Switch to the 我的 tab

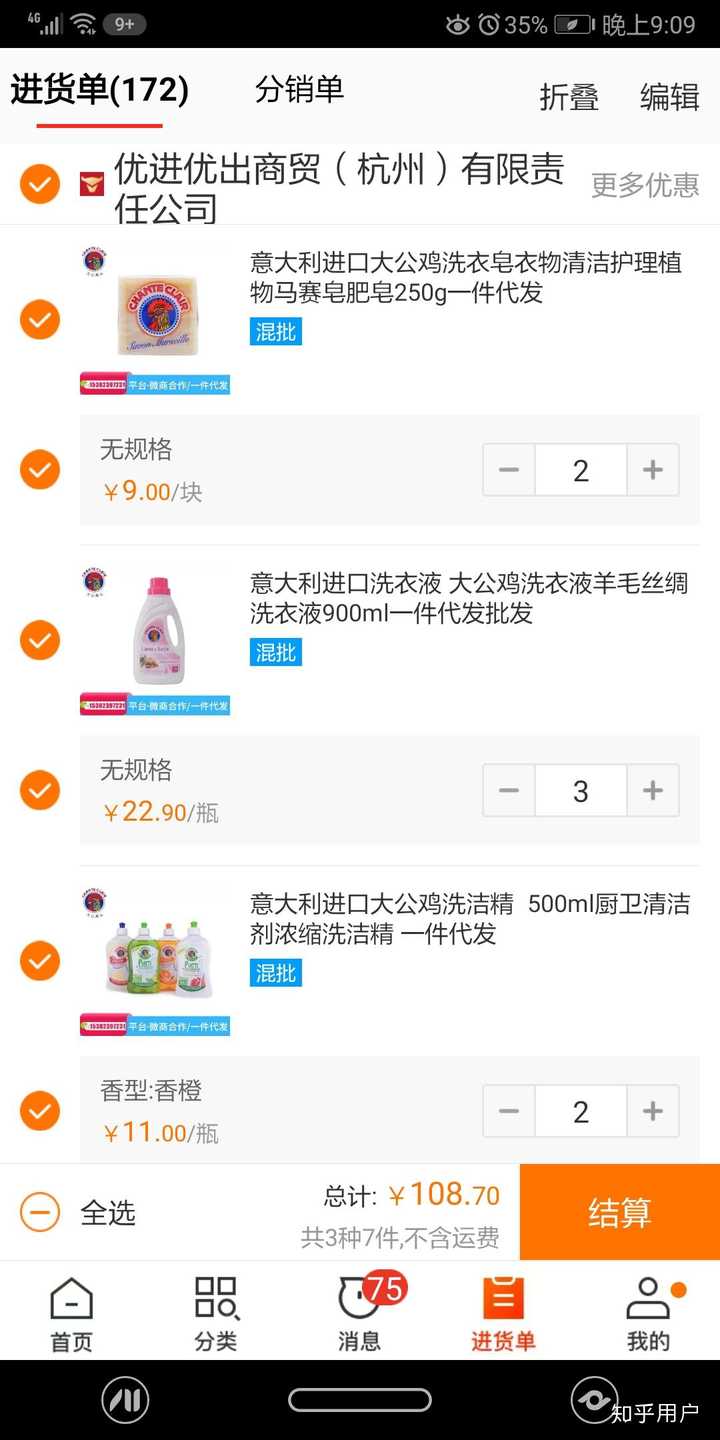648,1312
